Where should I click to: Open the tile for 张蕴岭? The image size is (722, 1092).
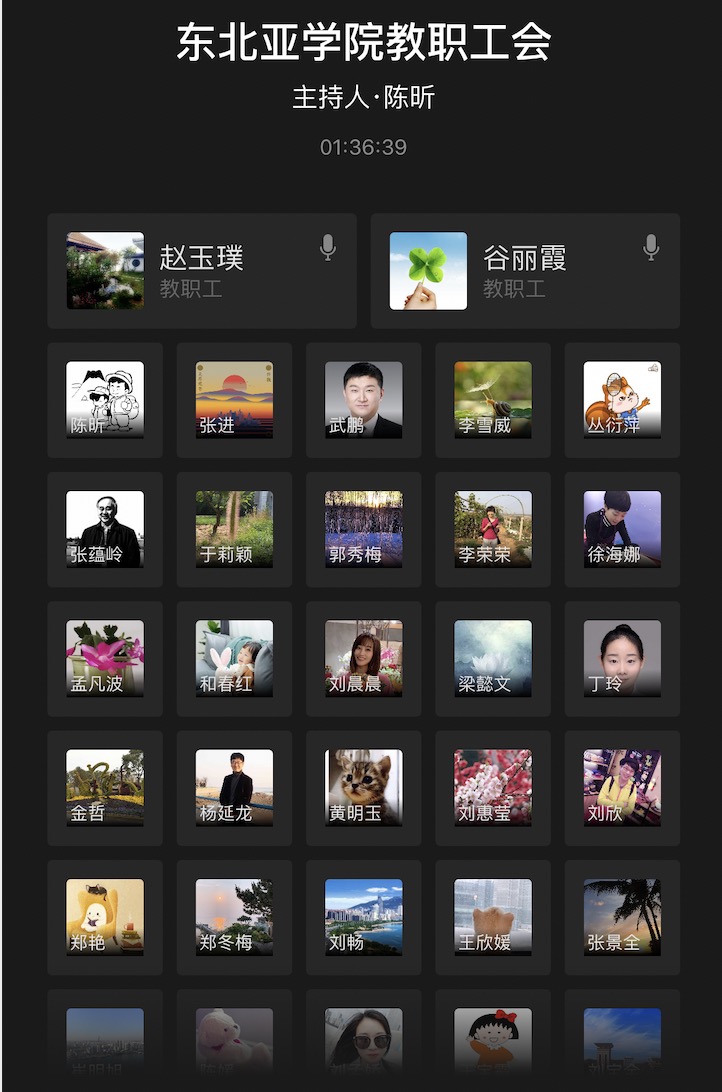[105, 529]
